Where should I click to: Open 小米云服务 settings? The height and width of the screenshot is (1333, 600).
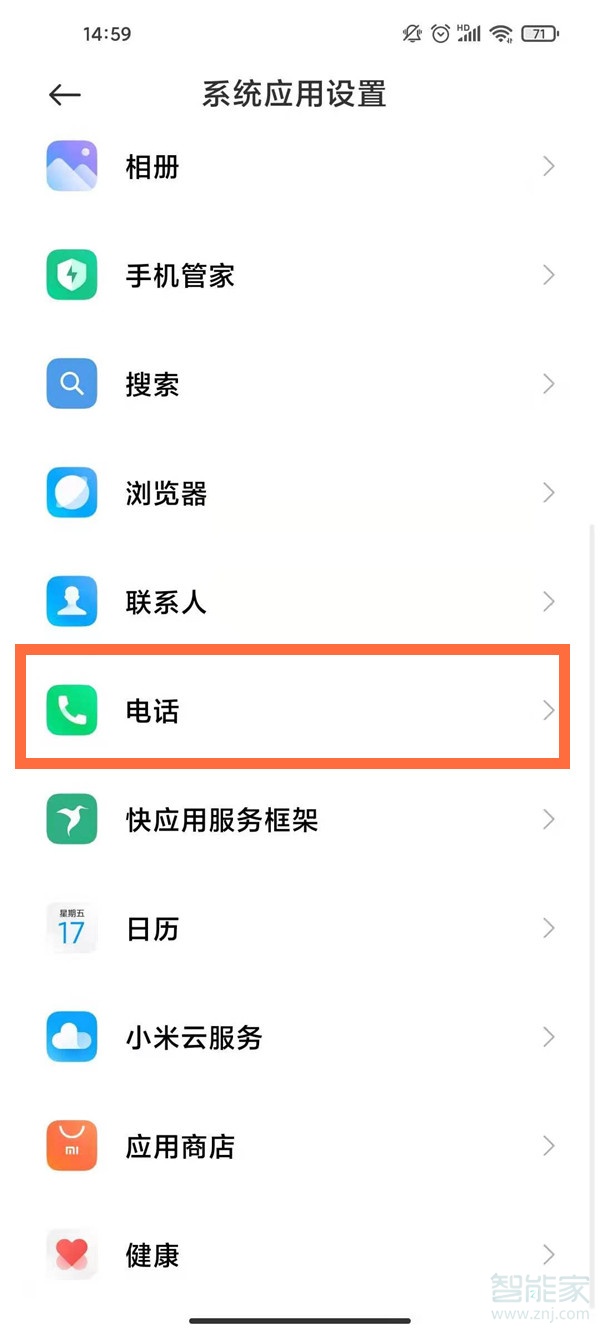(x=300, y=1037)
